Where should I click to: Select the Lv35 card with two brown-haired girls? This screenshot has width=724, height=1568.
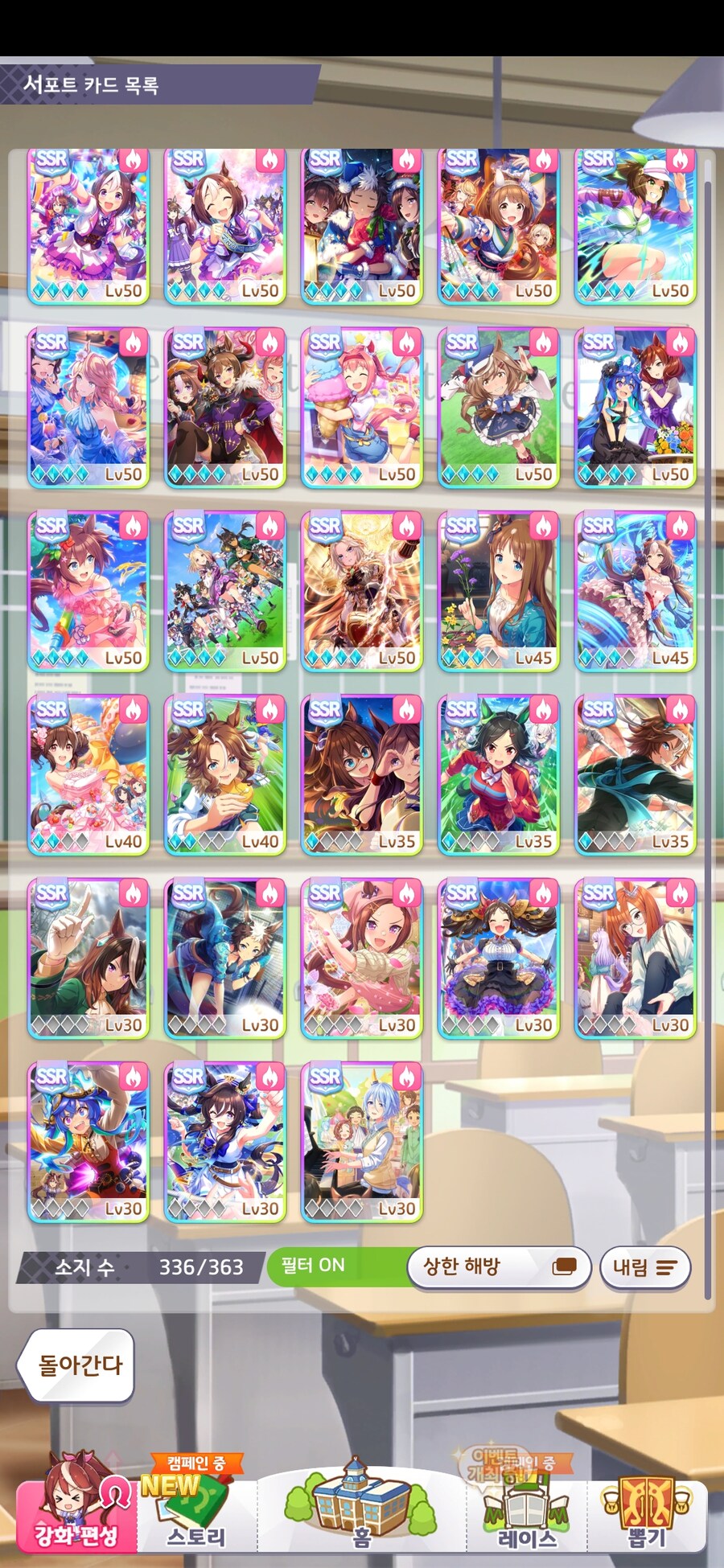[362, 774]
